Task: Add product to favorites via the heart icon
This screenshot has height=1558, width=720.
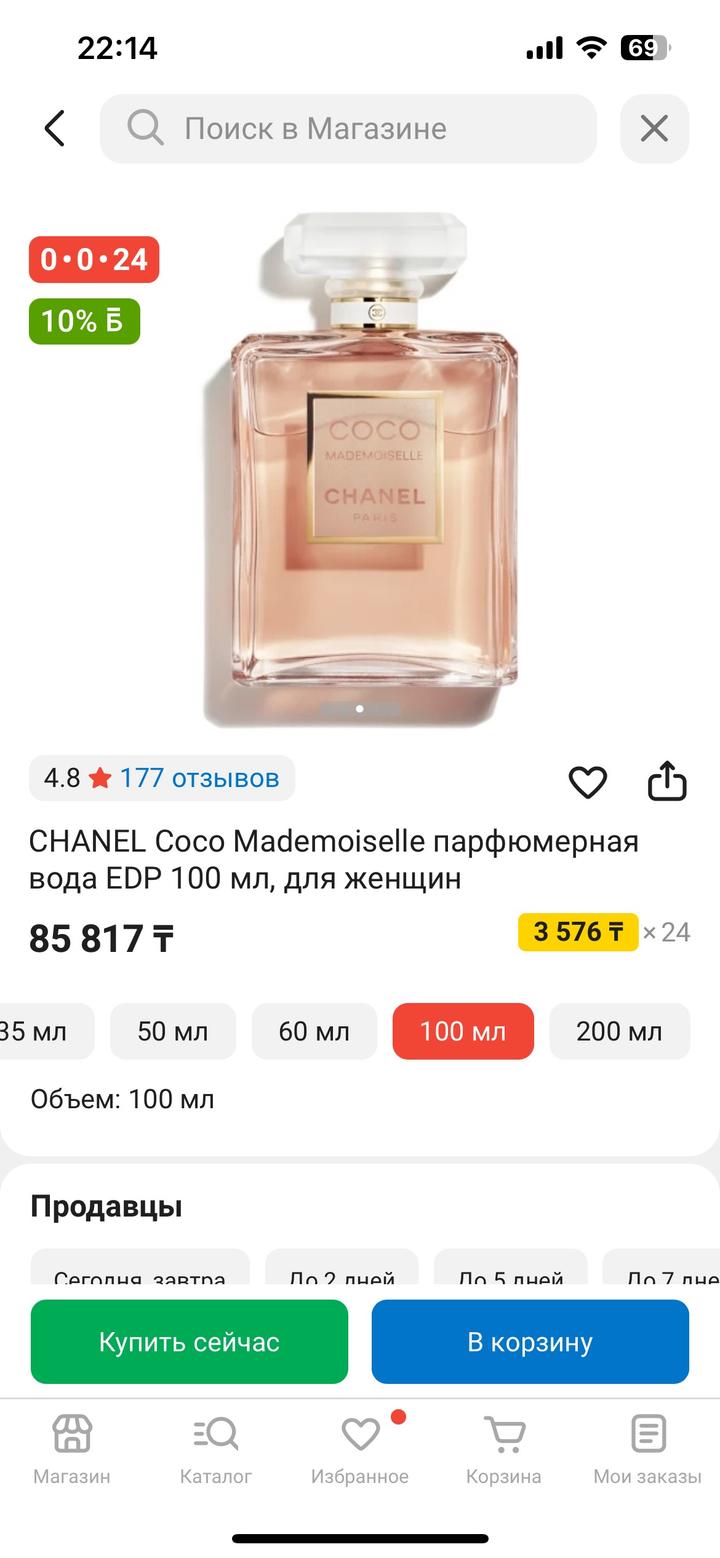Action: click(588, 784)
